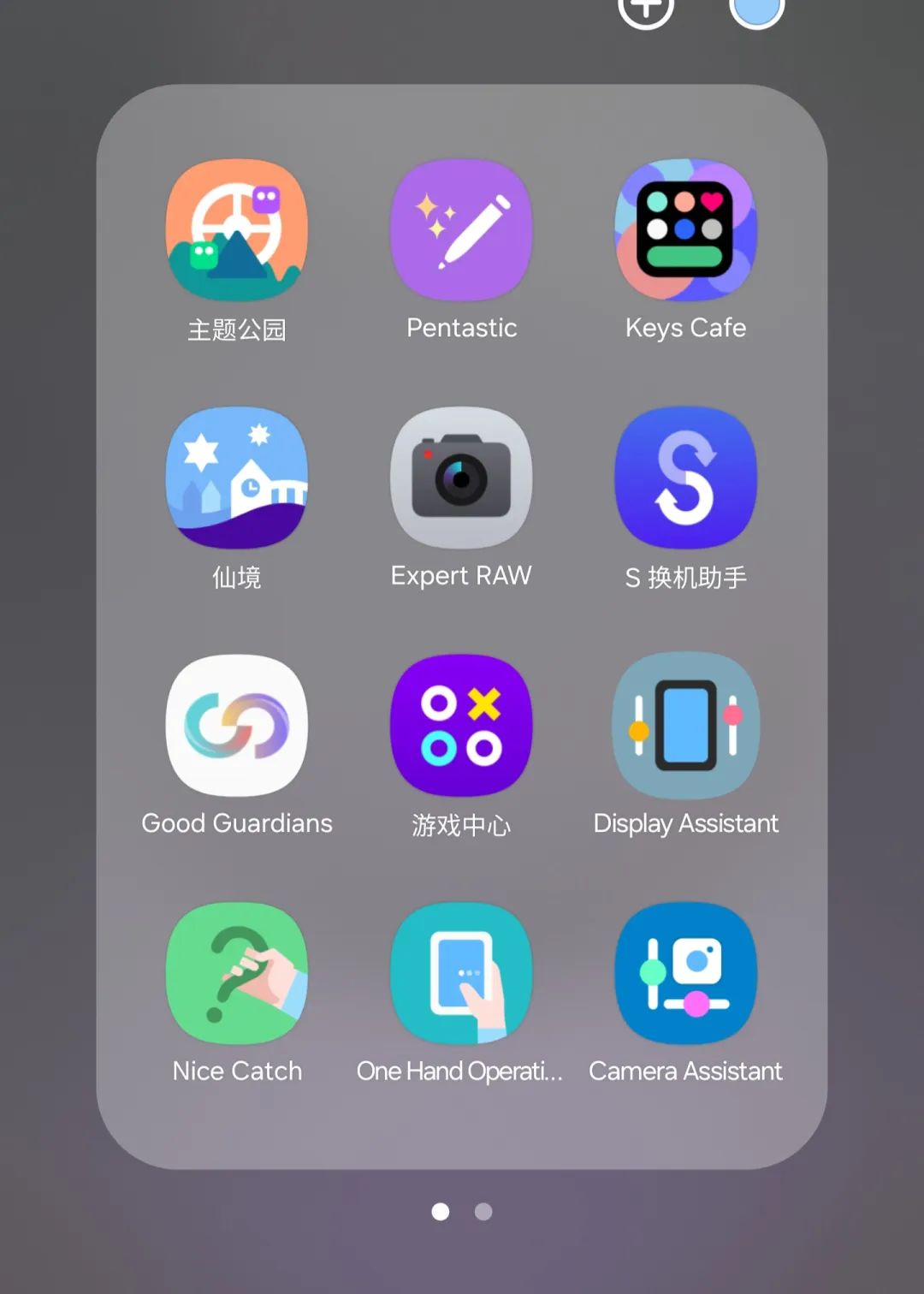
Task: Launch 游戏中心
Action: click(x=461, y=726)
